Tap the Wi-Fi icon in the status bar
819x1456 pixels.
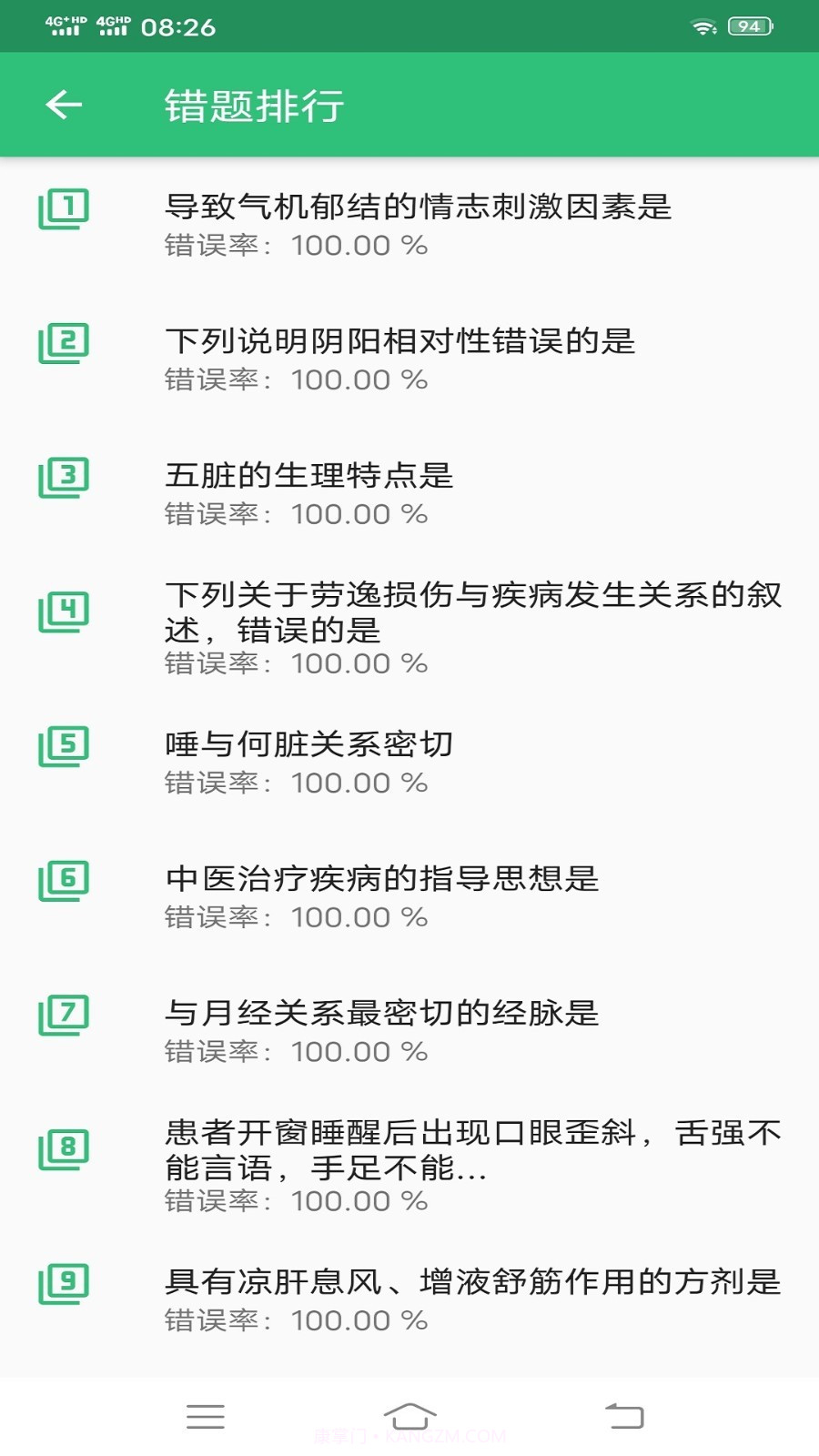(x=701, y=25)
